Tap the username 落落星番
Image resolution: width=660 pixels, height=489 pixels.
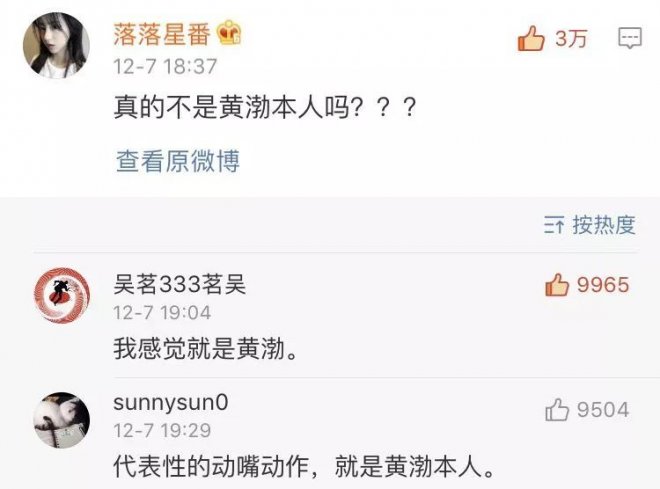point(163,33)
